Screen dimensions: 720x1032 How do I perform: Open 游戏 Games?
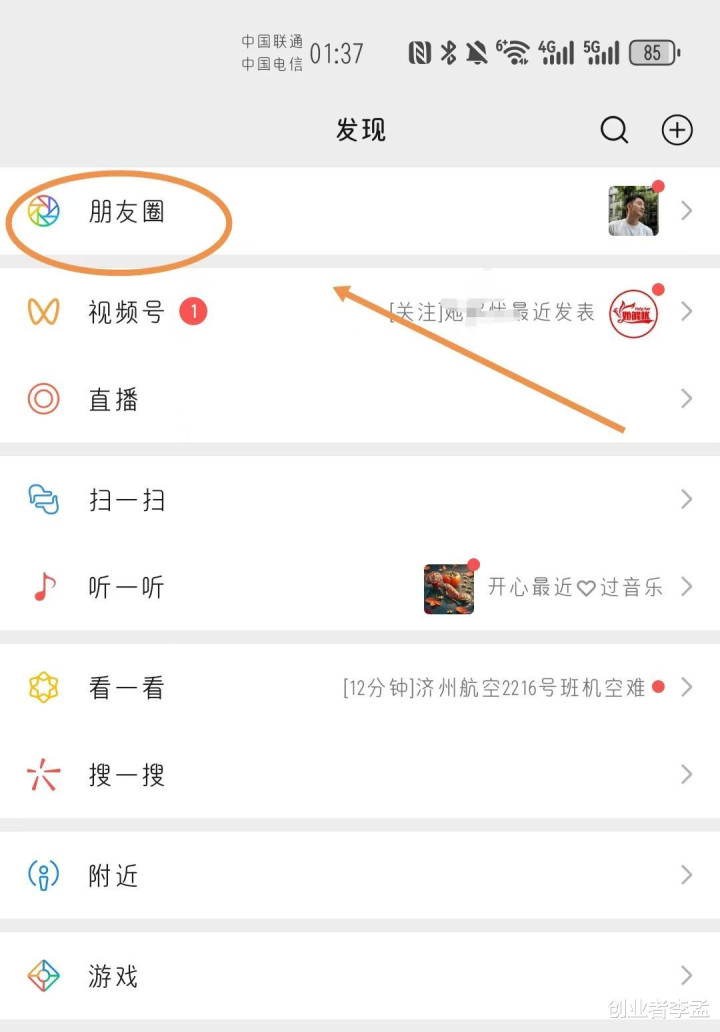coord(114,976)
